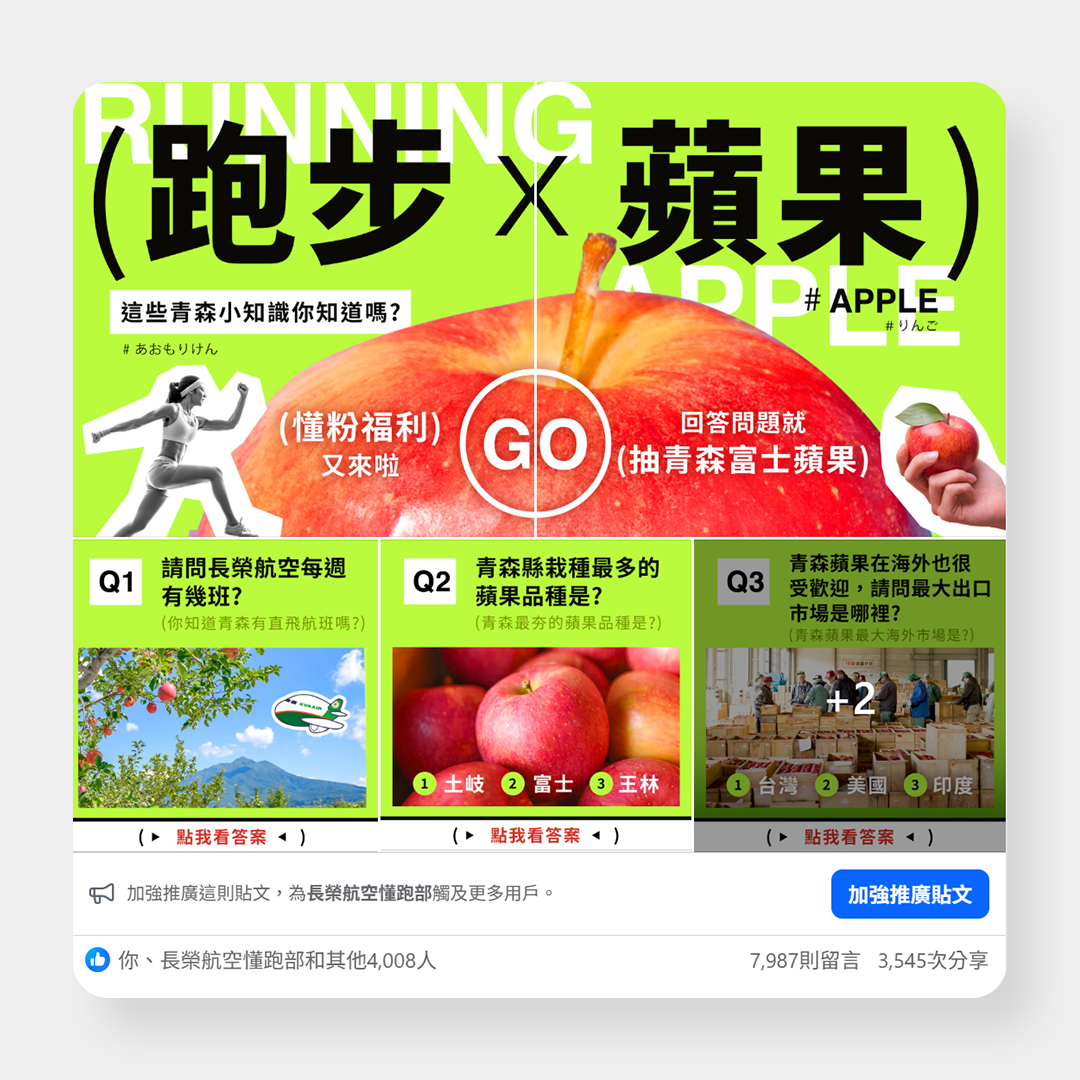
Task: View the 3,545次分享 shares list
Action: pyautogui.click(x=933, y=961)
